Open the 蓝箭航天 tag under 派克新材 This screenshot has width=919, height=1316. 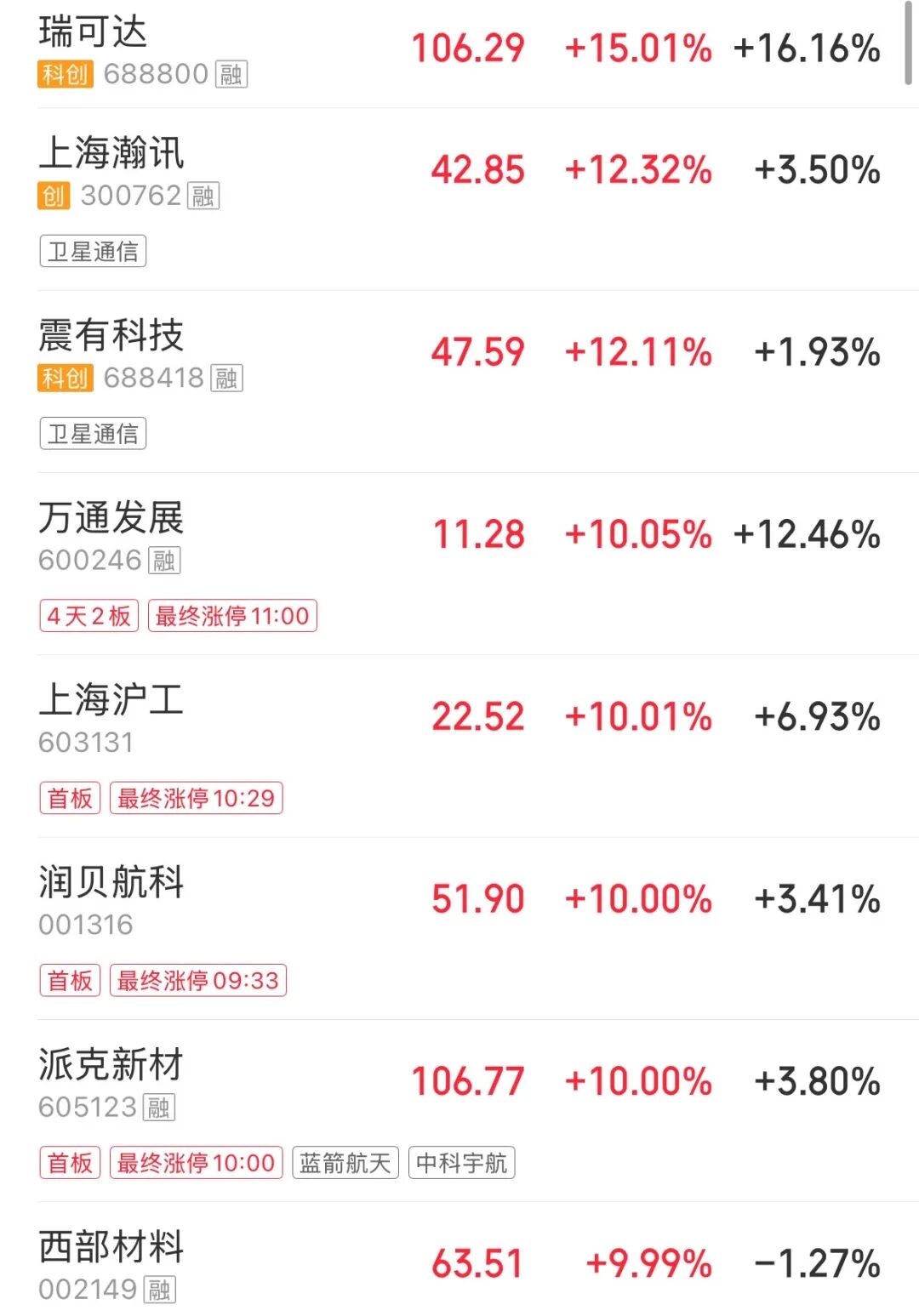(x=345, y=1163)
